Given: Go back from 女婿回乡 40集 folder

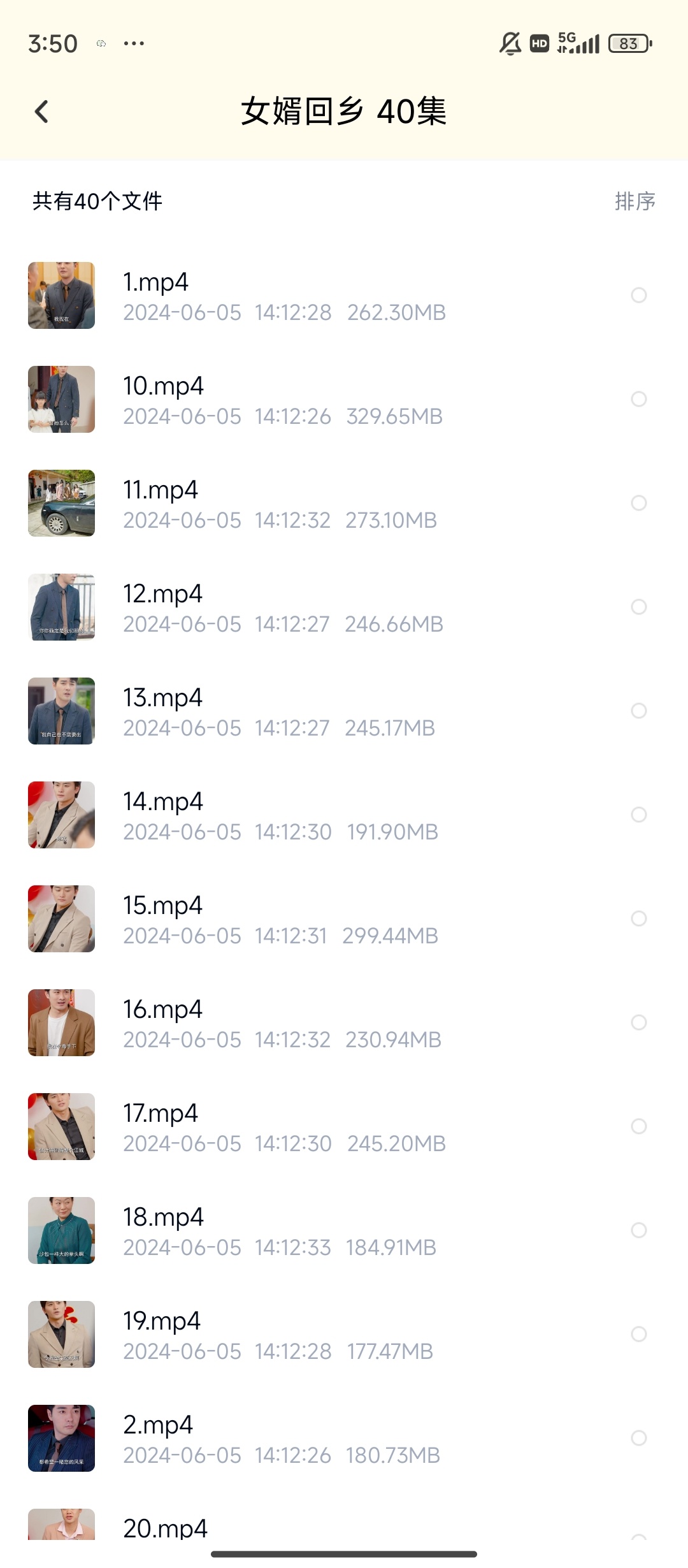Looking at the screenshot, I should 42,112.
